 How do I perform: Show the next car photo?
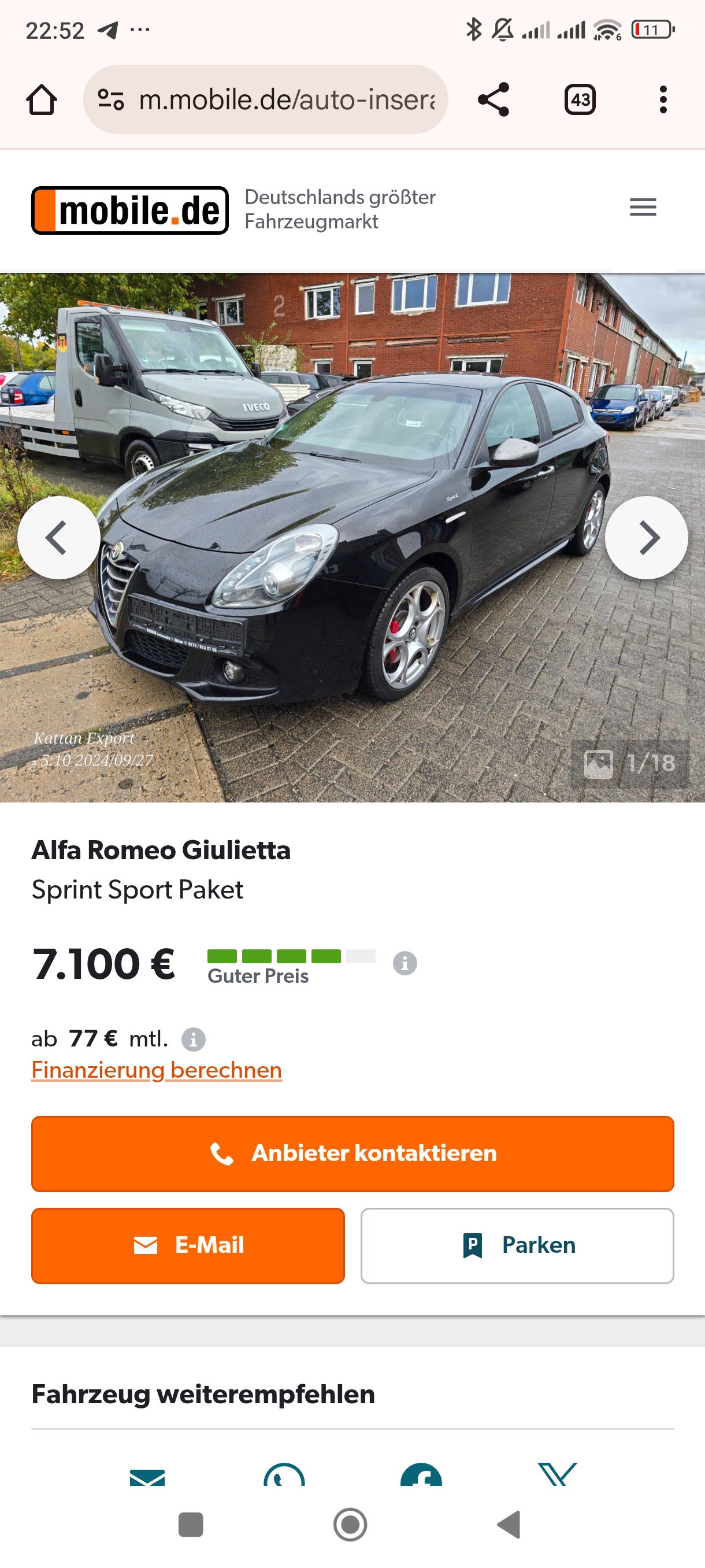pyautogui.click(x=646, y=538)
